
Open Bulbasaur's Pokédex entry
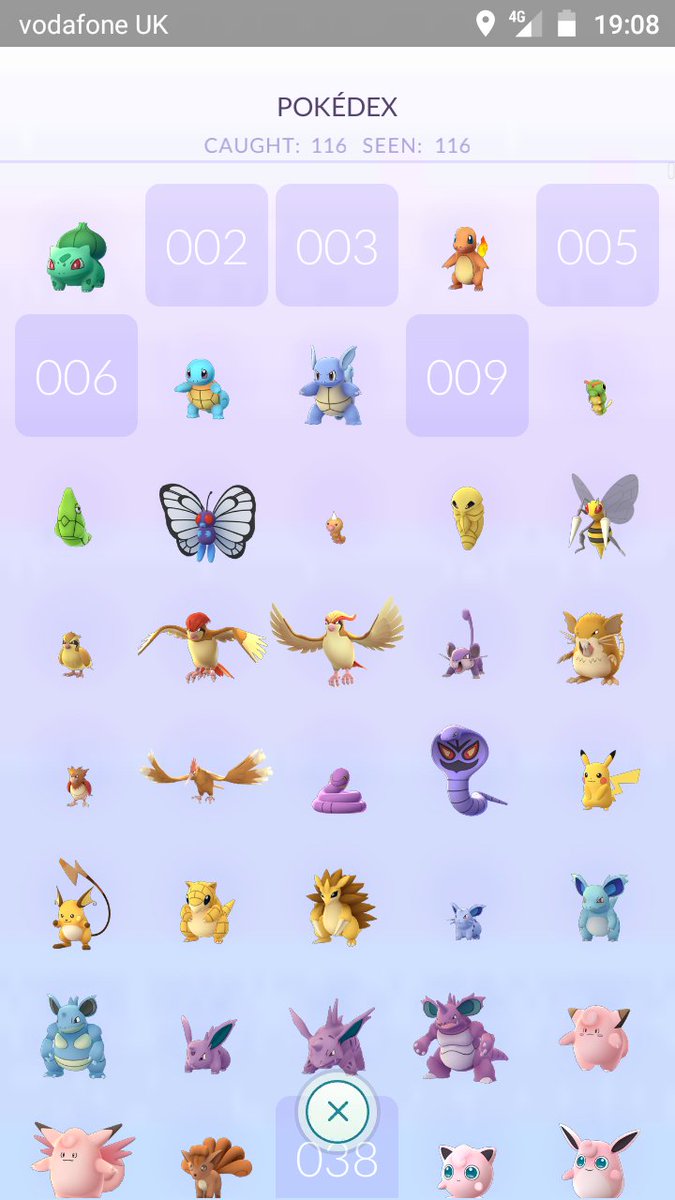76,257
